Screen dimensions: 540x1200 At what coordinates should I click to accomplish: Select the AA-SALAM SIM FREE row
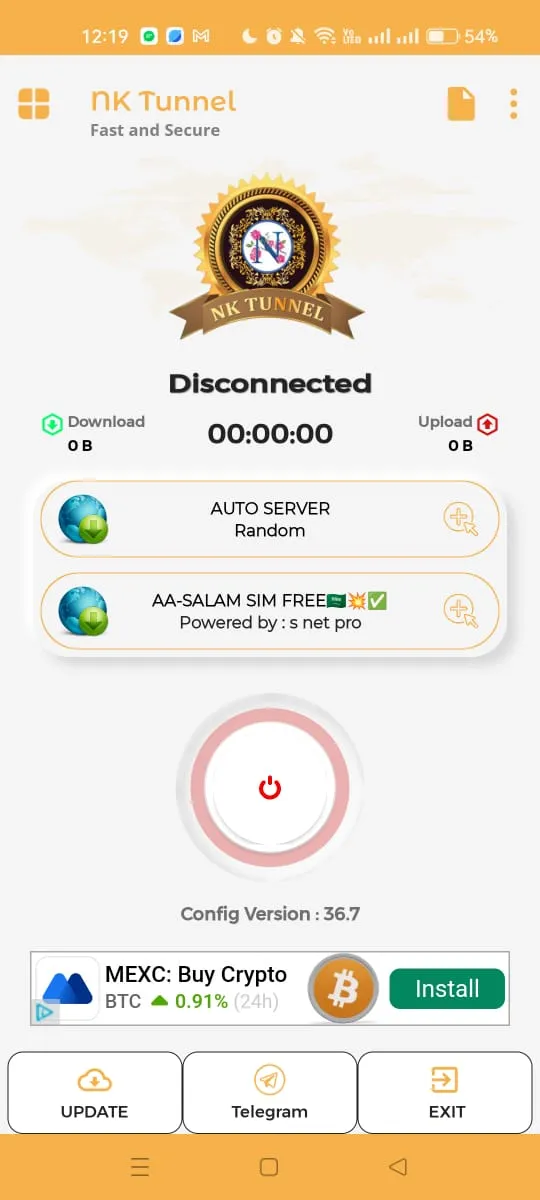[x=270, y=611]
